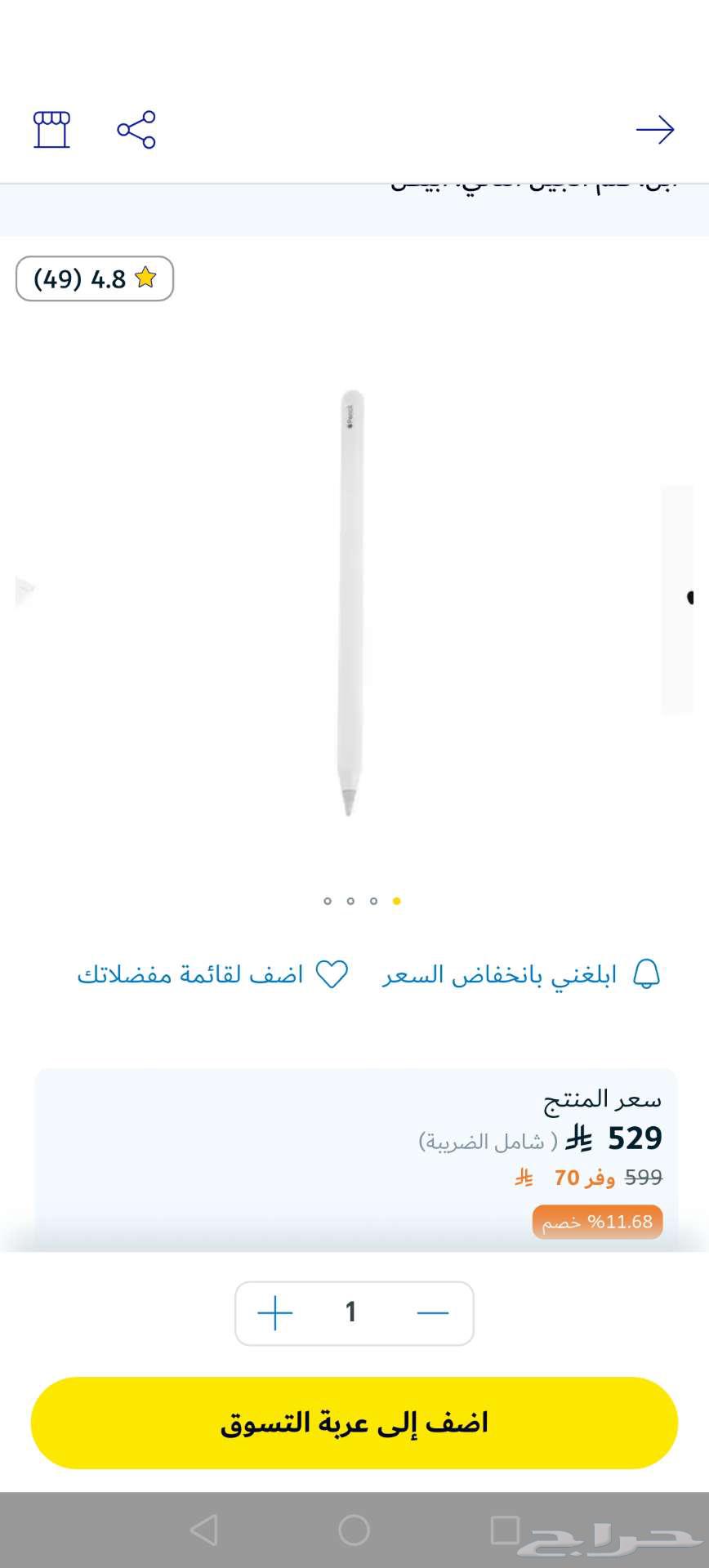Open the store icon in the top bar
Screen dimensions: 709x1568
[x=51, y=129]
